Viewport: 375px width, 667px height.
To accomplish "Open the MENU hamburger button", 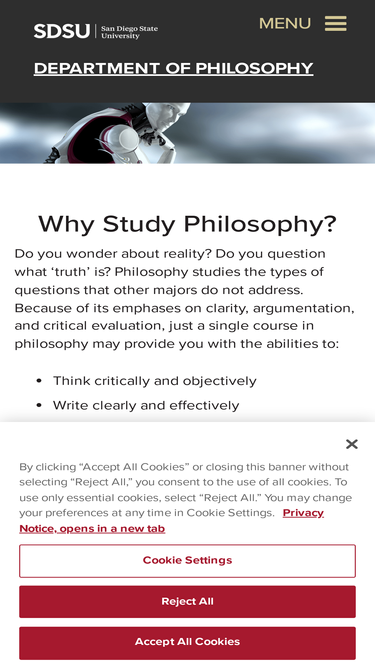I will click(302, 23).
